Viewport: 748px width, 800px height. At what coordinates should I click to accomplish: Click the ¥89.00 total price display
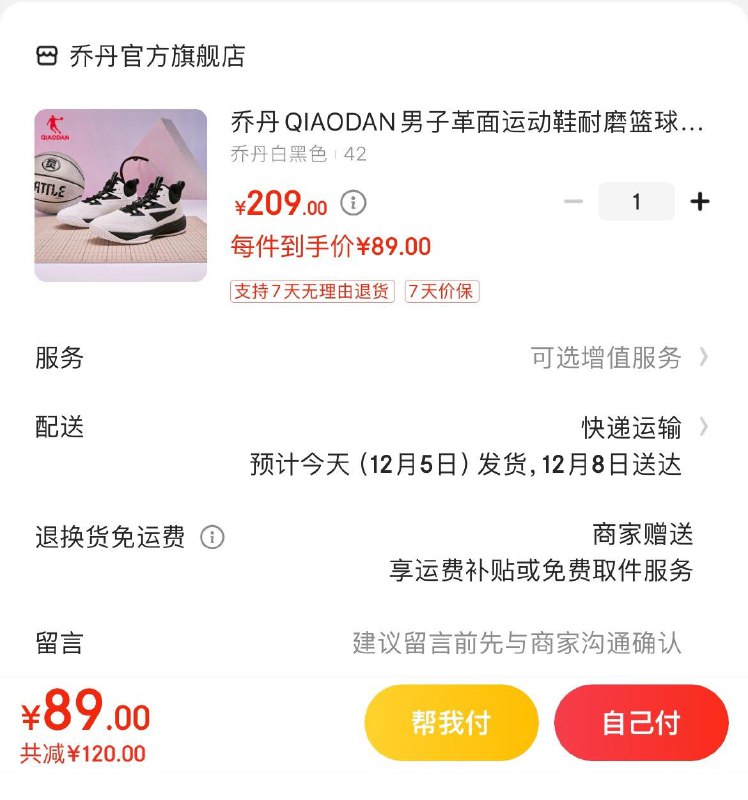[83, 713]
